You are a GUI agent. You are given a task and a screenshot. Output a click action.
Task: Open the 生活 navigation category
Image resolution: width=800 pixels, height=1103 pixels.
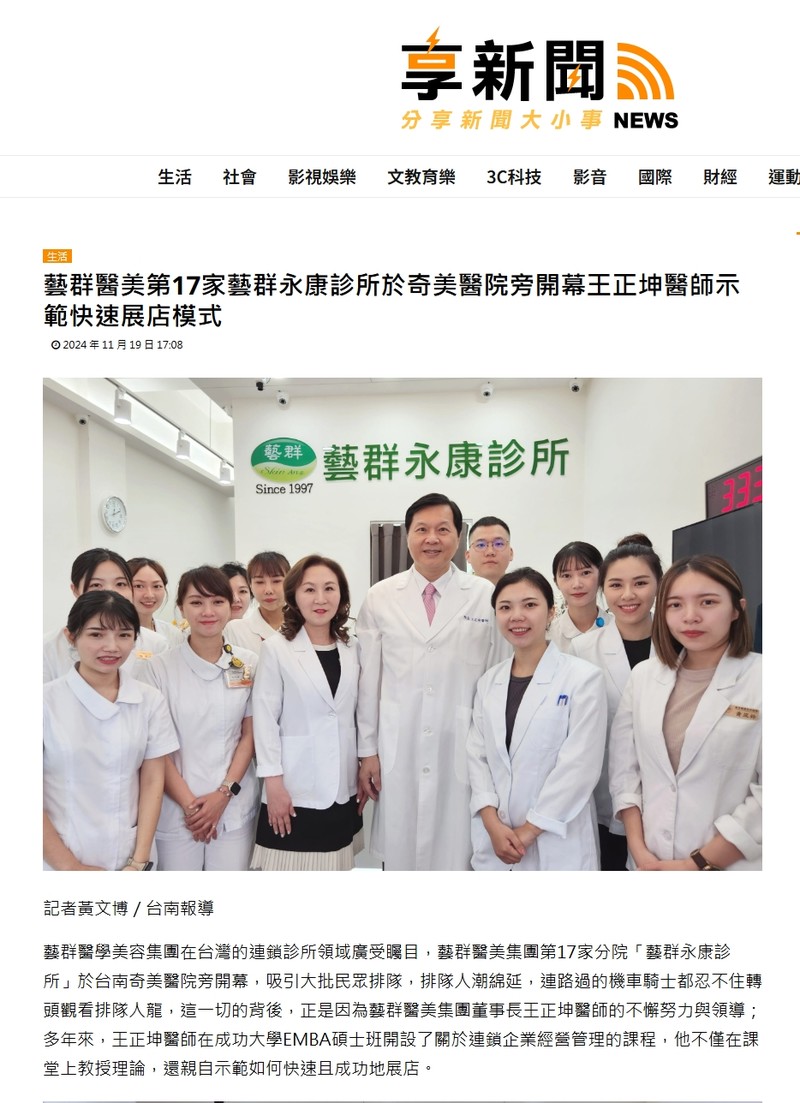(x=174, y=177)
